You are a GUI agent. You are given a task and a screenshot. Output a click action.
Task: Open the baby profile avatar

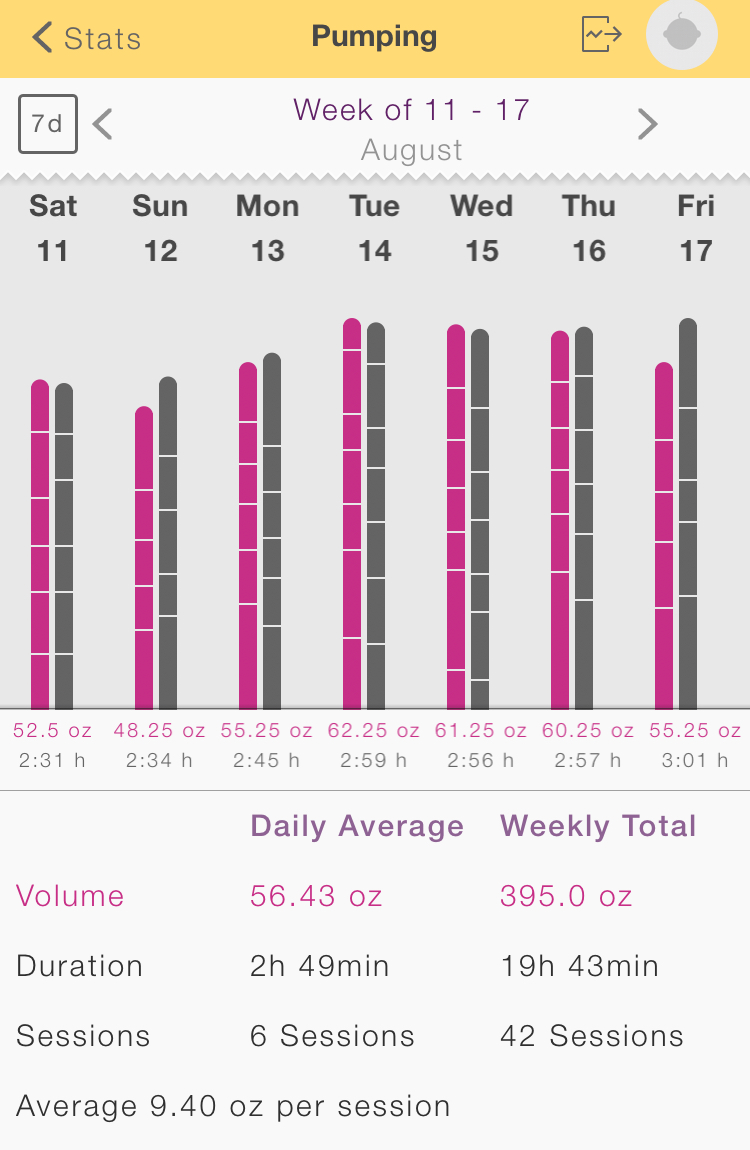click(x=682, y=36)
